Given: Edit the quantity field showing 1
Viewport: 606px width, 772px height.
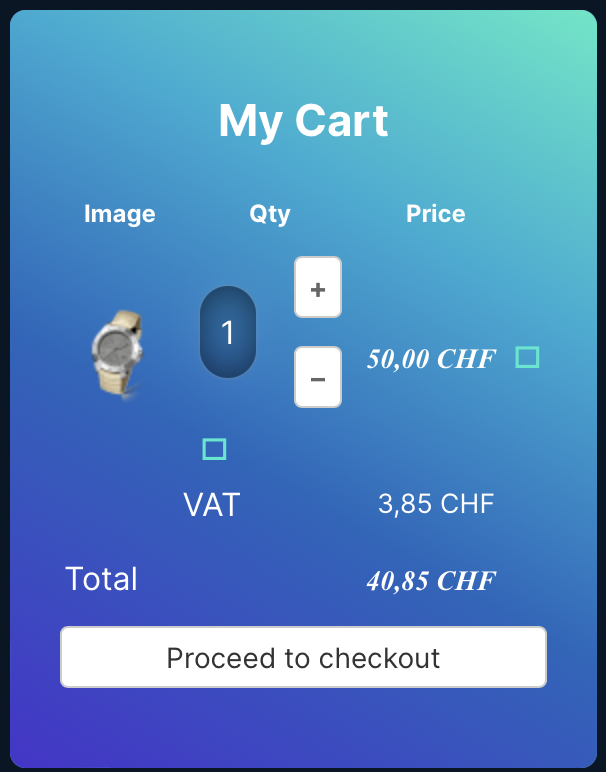Looking at the screenshot, I should (x=228, y=333).
